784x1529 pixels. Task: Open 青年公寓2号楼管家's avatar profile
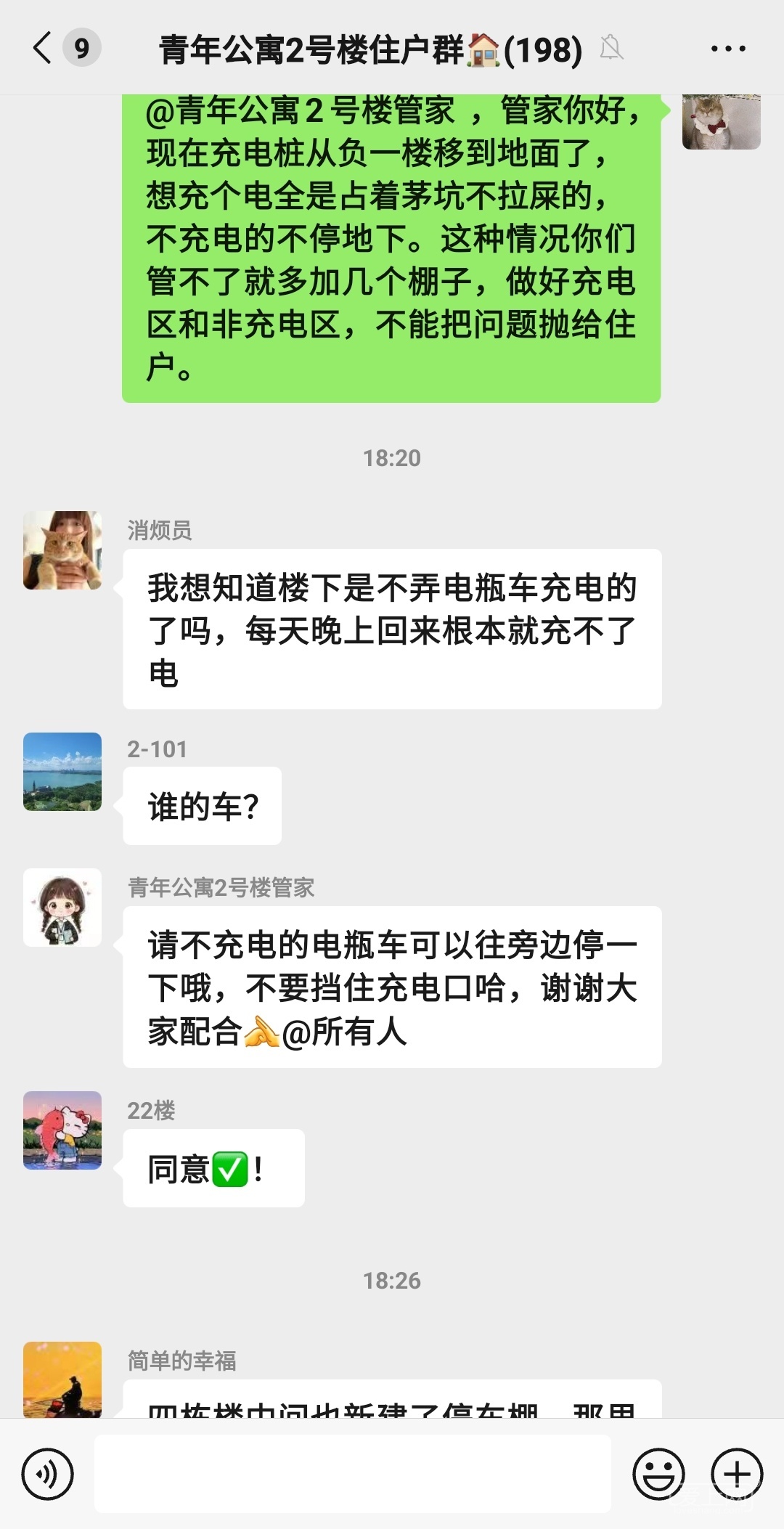coord(62,908)
